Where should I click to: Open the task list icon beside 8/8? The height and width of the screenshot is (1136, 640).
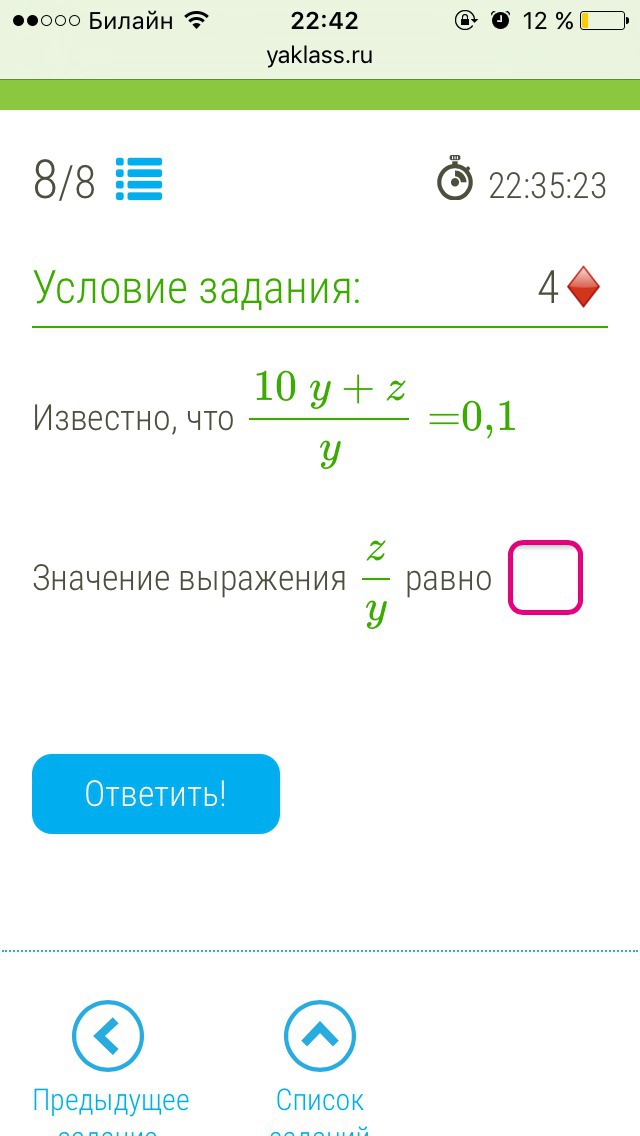point(139,179)
